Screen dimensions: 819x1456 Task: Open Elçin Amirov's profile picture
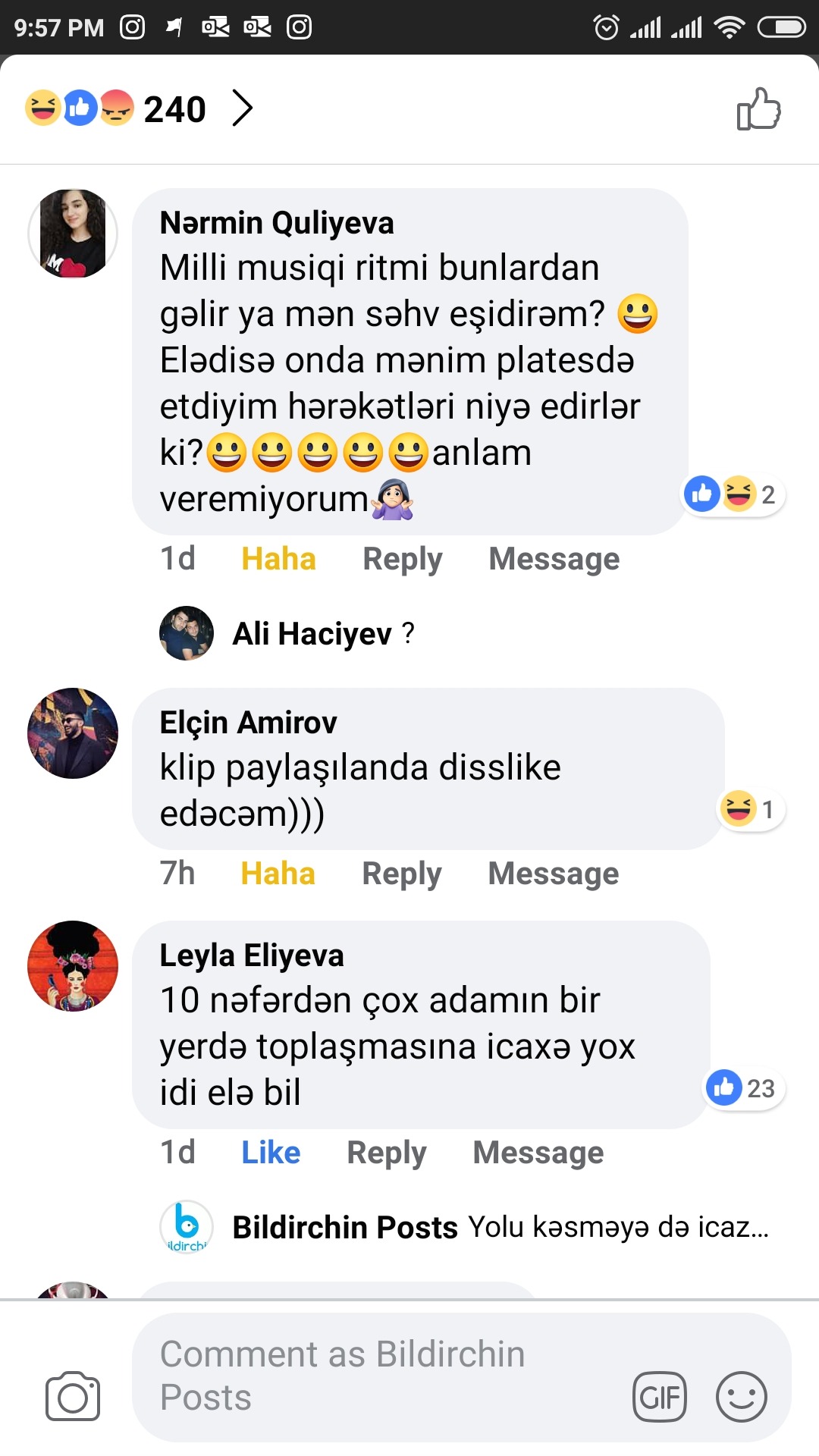point(73,733)
